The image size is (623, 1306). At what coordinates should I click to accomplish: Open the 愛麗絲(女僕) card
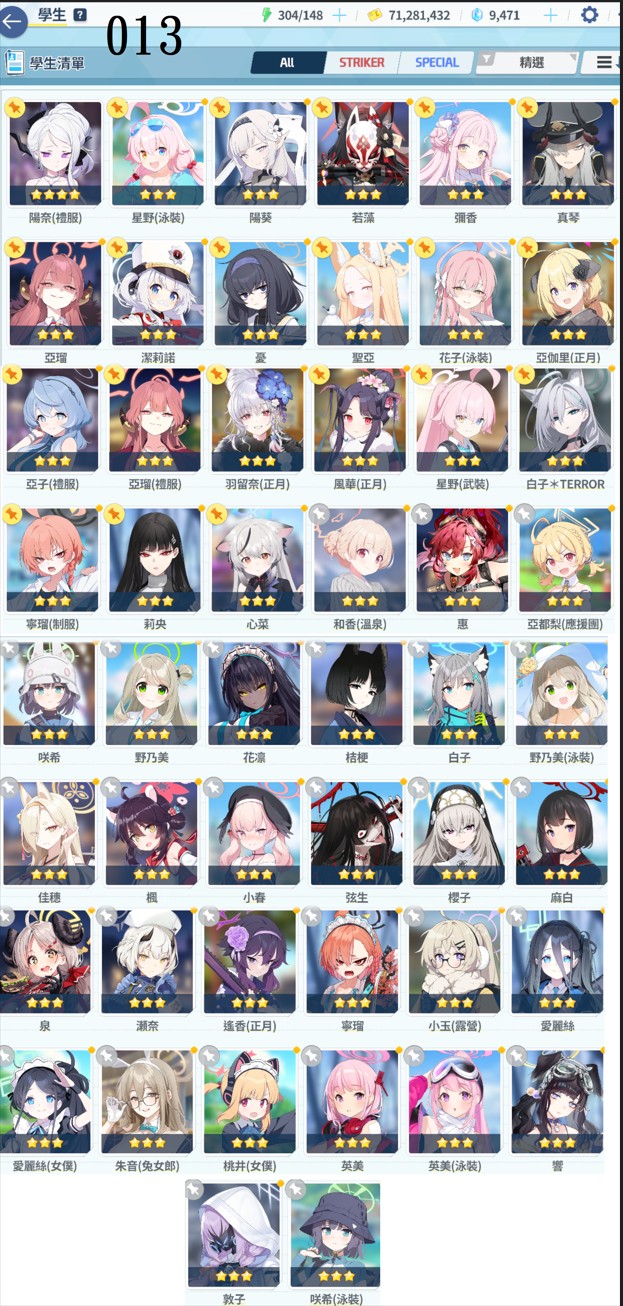45,1099
